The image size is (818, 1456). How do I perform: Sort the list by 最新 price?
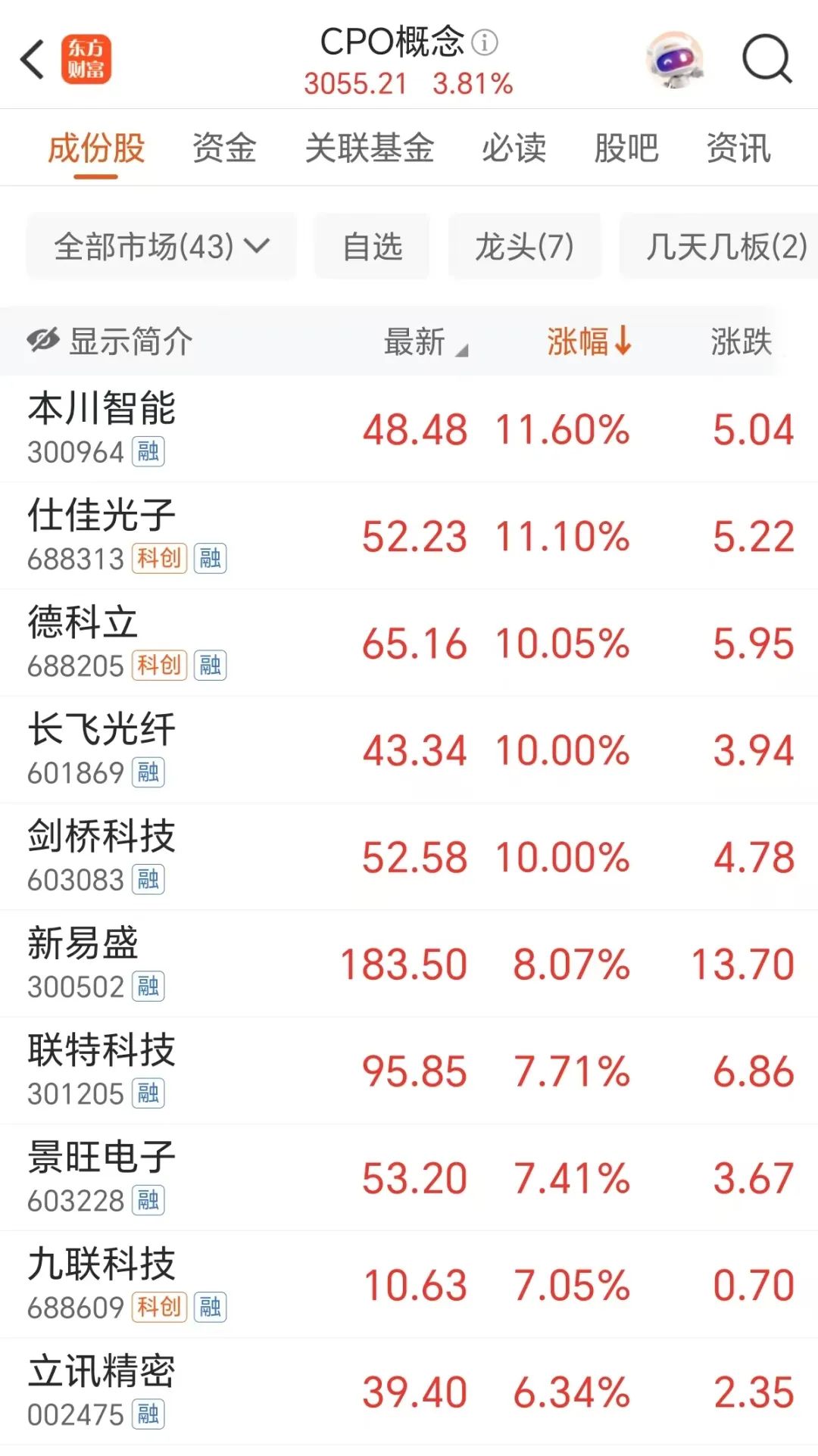click(426, 341)
